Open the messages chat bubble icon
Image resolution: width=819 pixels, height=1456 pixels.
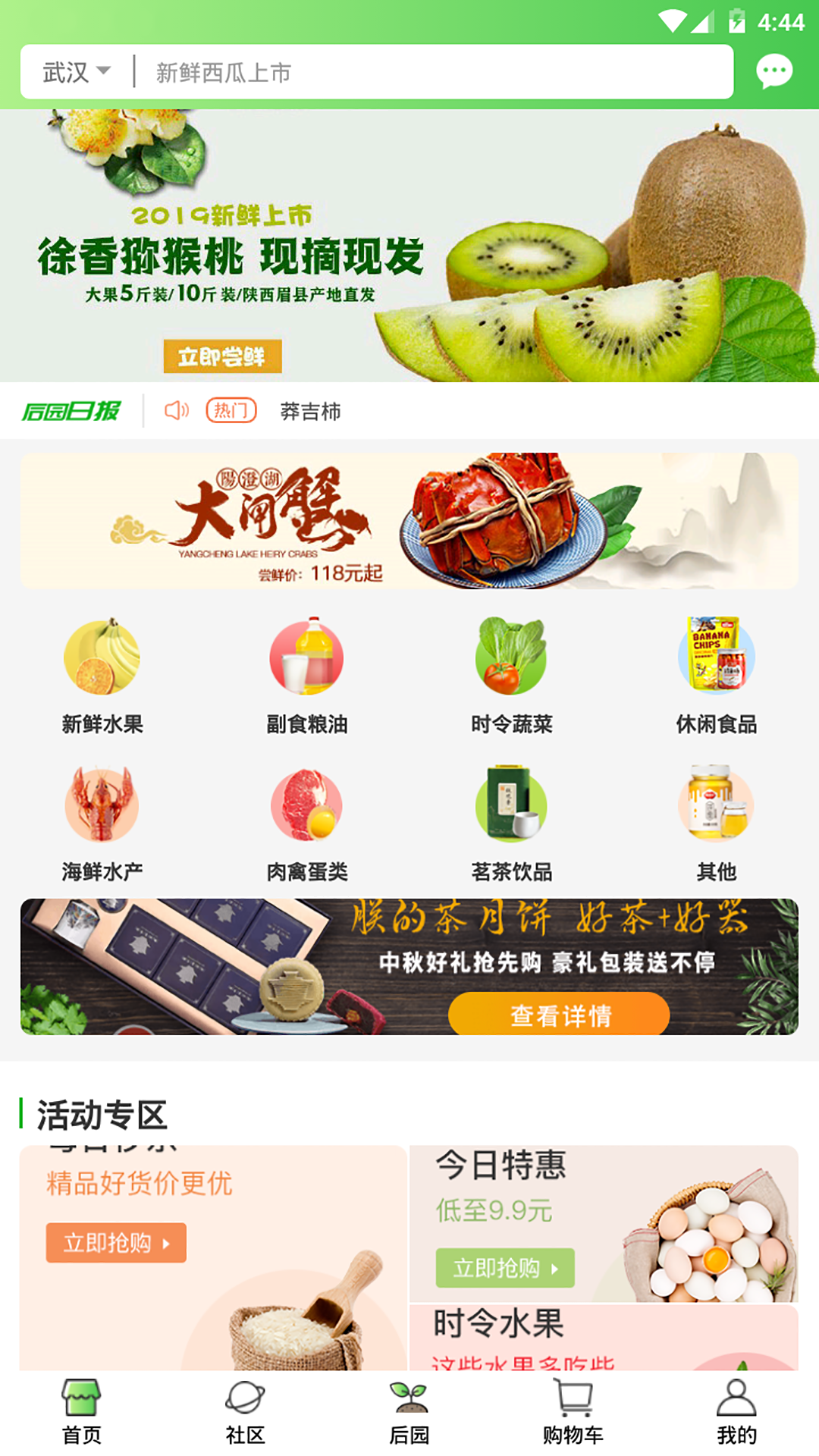(774, 72)
